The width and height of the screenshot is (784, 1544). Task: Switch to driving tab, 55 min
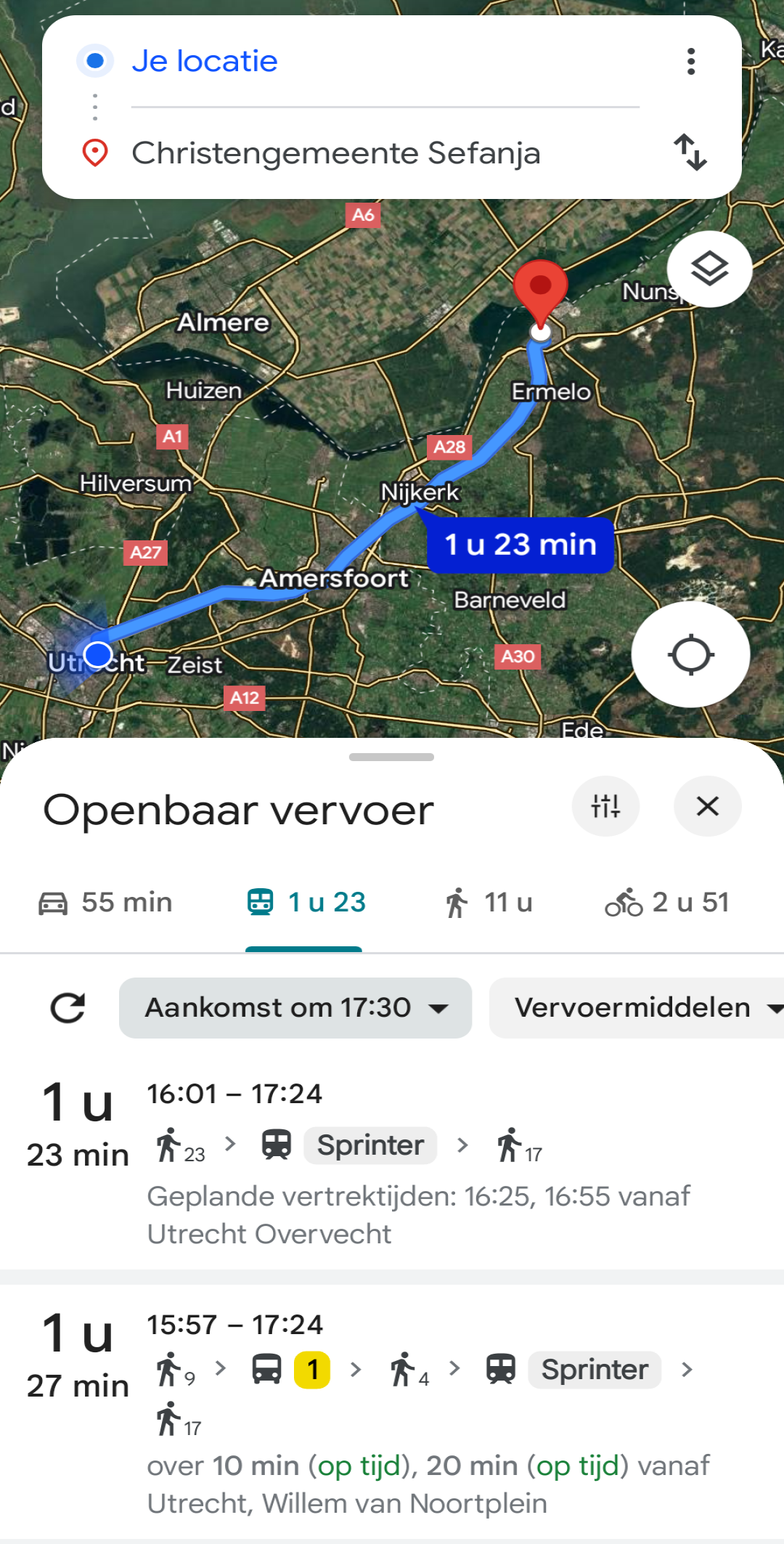pos(105,903)
